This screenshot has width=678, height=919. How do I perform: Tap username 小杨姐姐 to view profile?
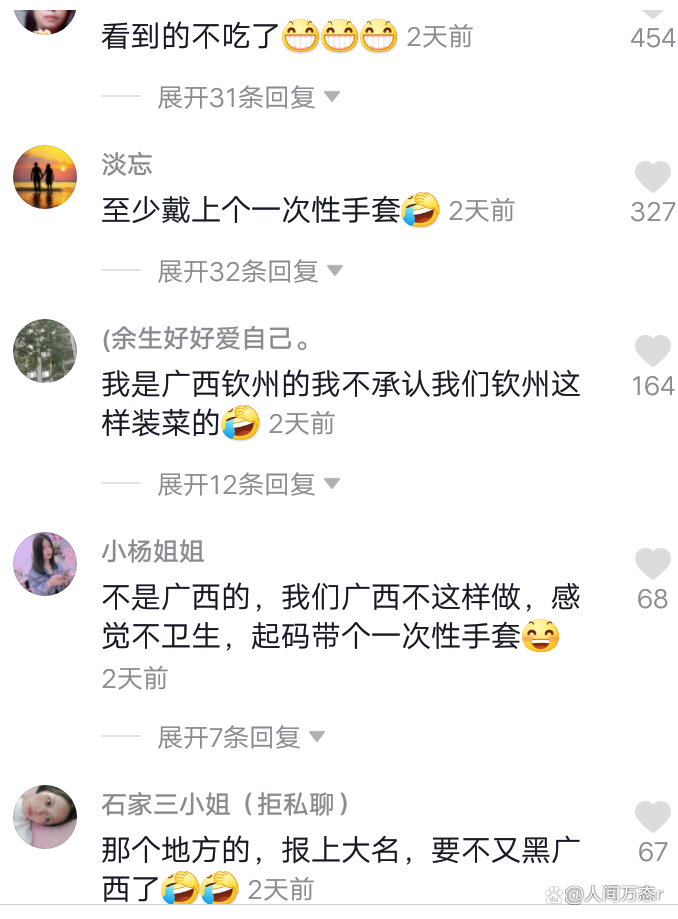[153, 551]
